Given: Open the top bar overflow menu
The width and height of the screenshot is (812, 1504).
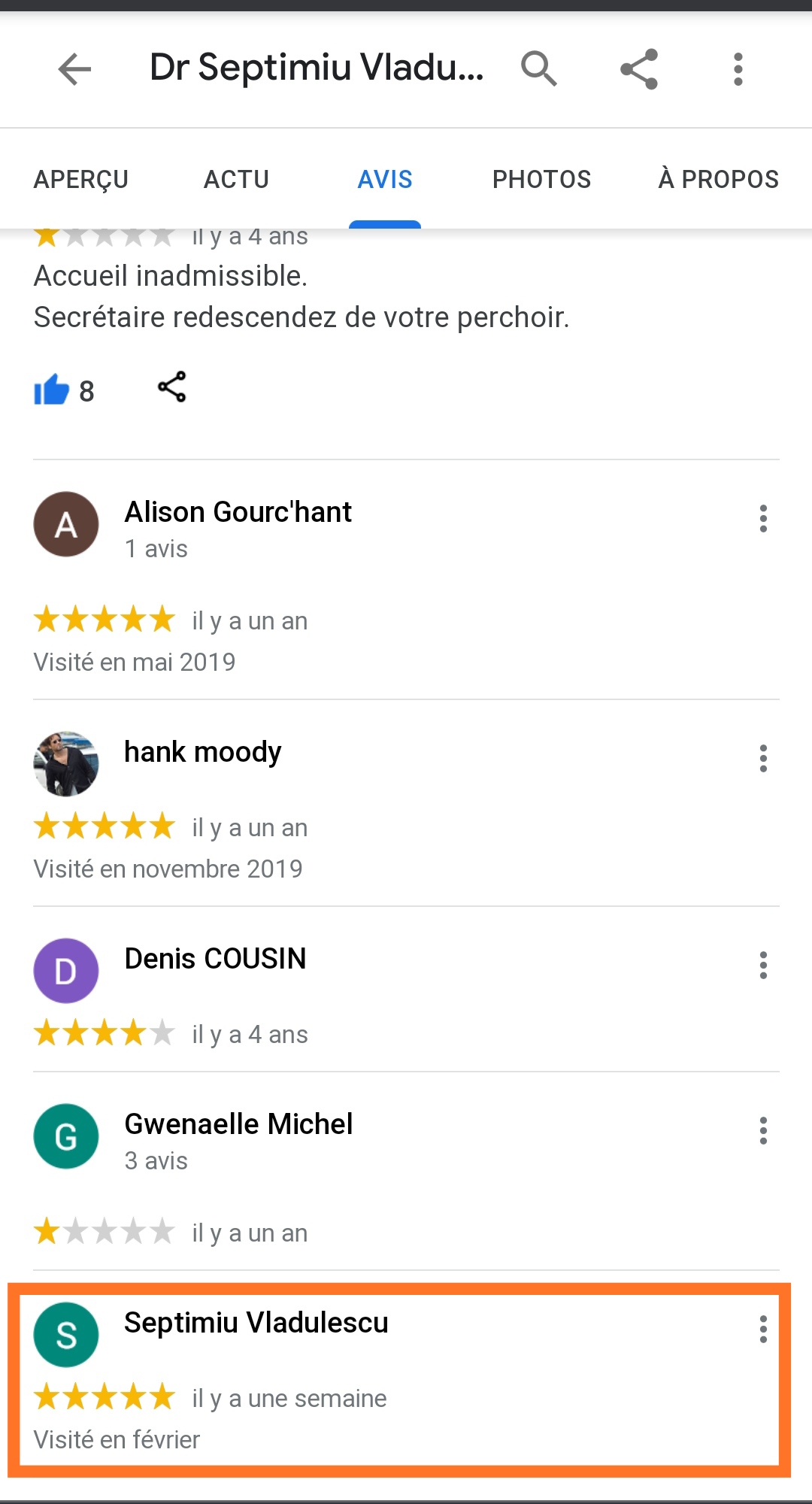Looking at the screenshot, I should point(738,69).
